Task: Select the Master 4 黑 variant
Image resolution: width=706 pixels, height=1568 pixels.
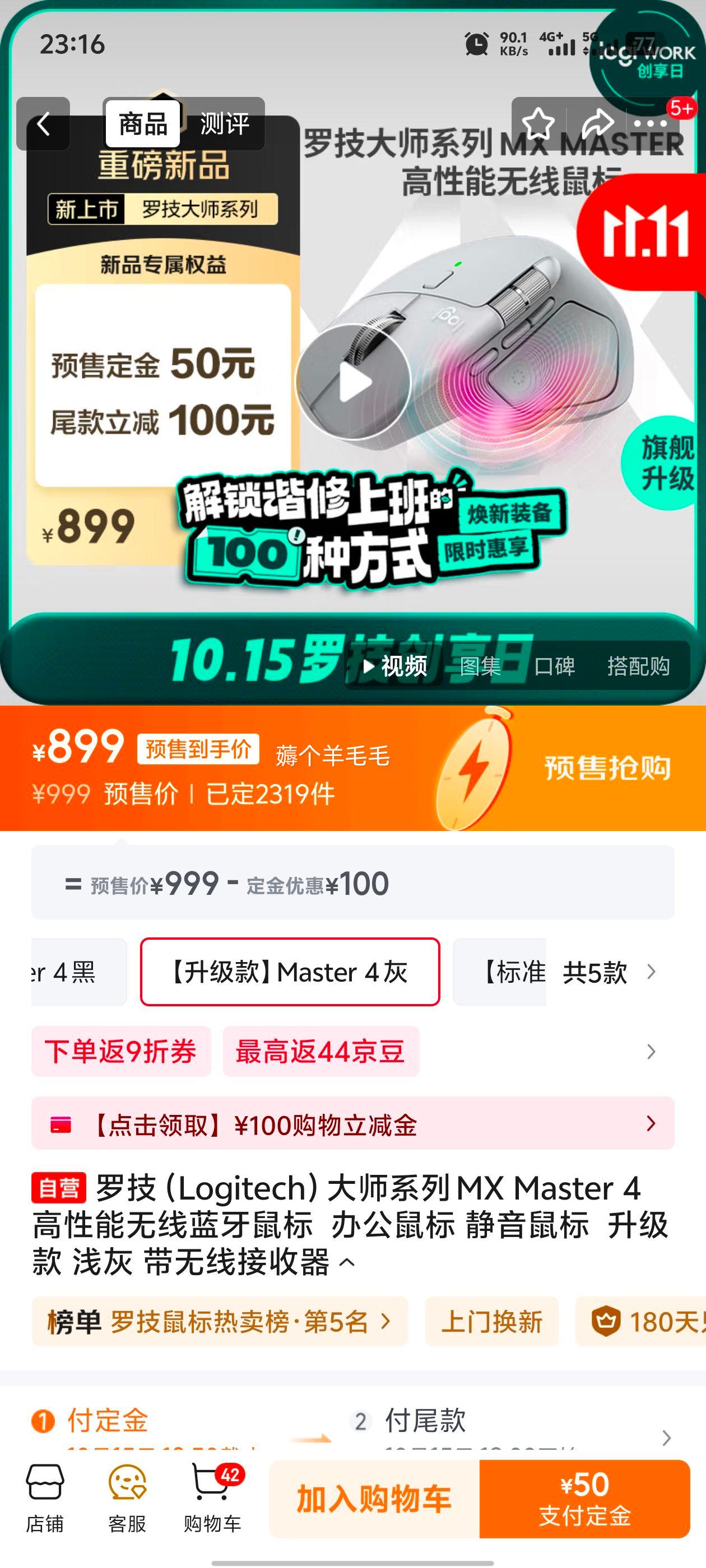Action: pos(77,972)
